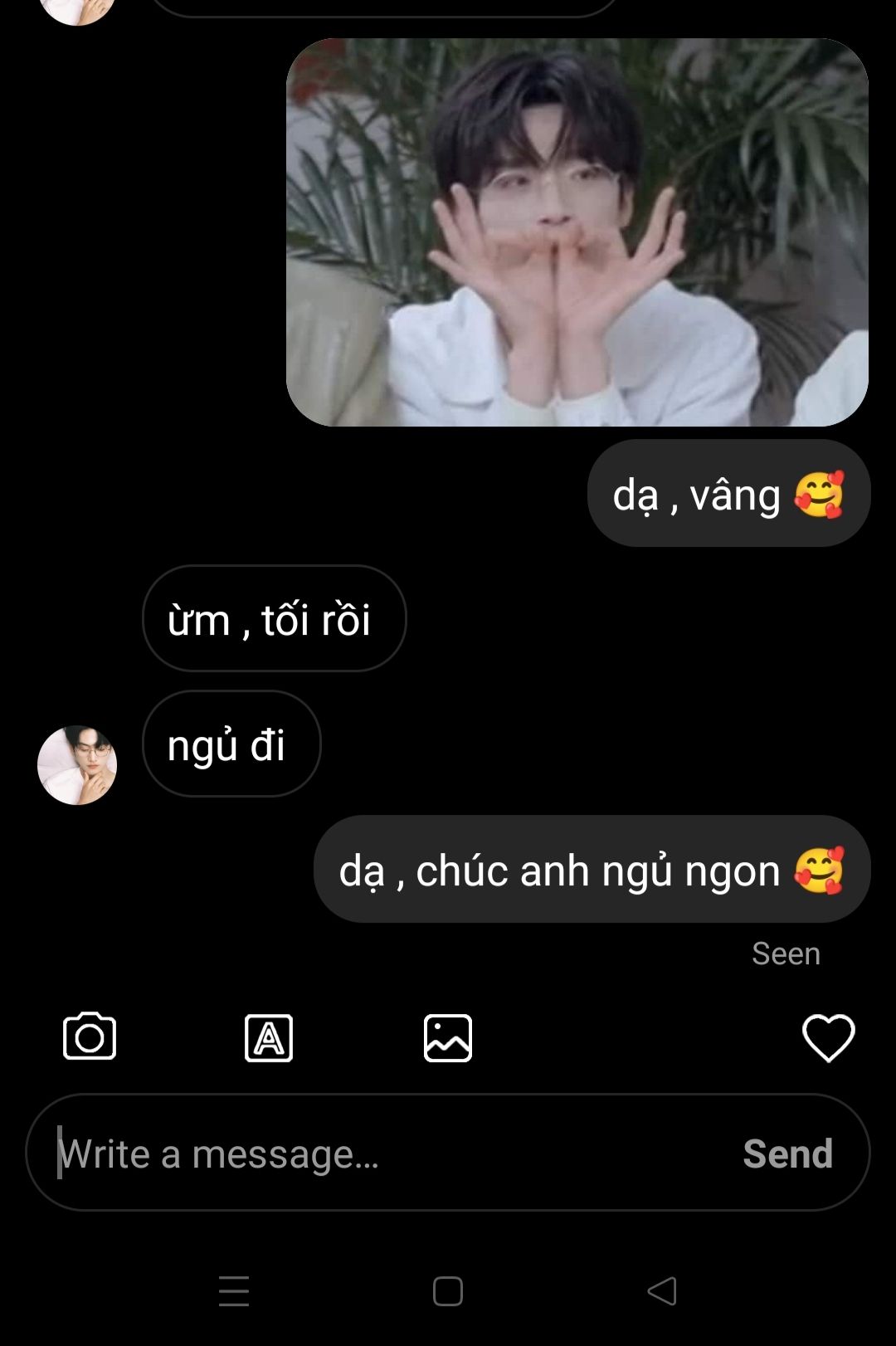Screen dimensions: 896x1346
Task: Open the camera icon
Action: [x=90, y=1036]
